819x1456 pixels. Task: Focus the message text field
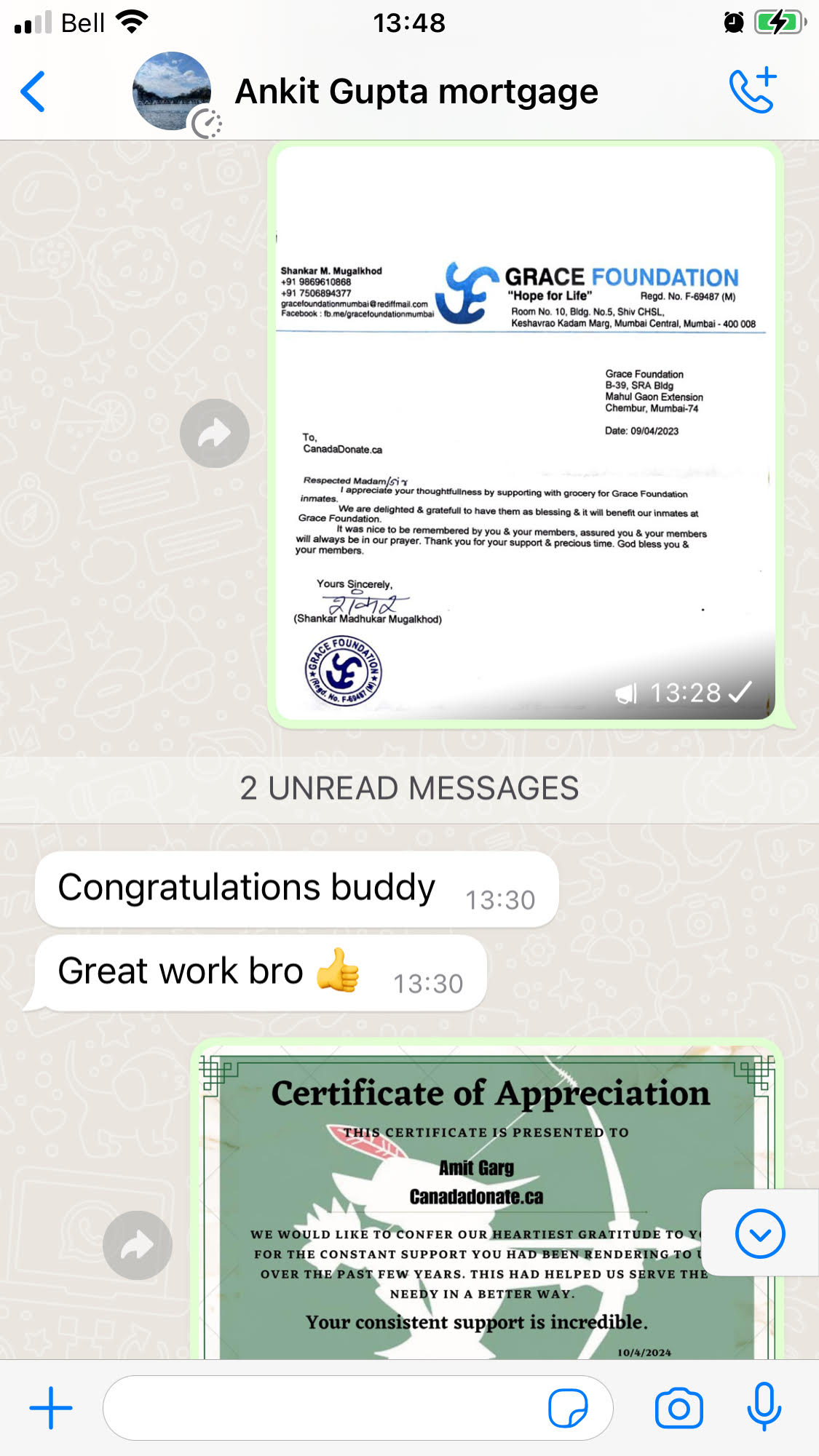coord(320,1408)
